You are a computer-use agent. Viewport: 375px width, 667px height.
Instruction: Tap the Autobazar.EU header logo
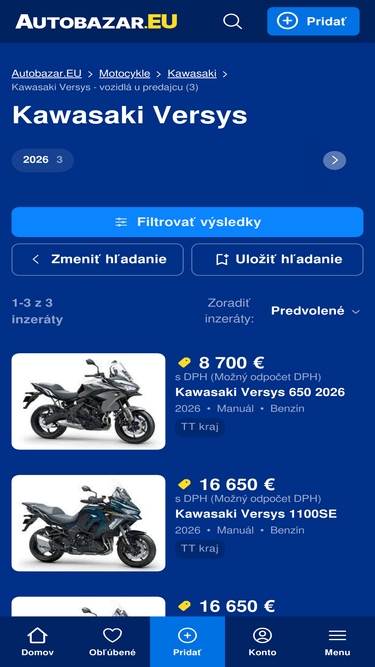click(97, 21)
